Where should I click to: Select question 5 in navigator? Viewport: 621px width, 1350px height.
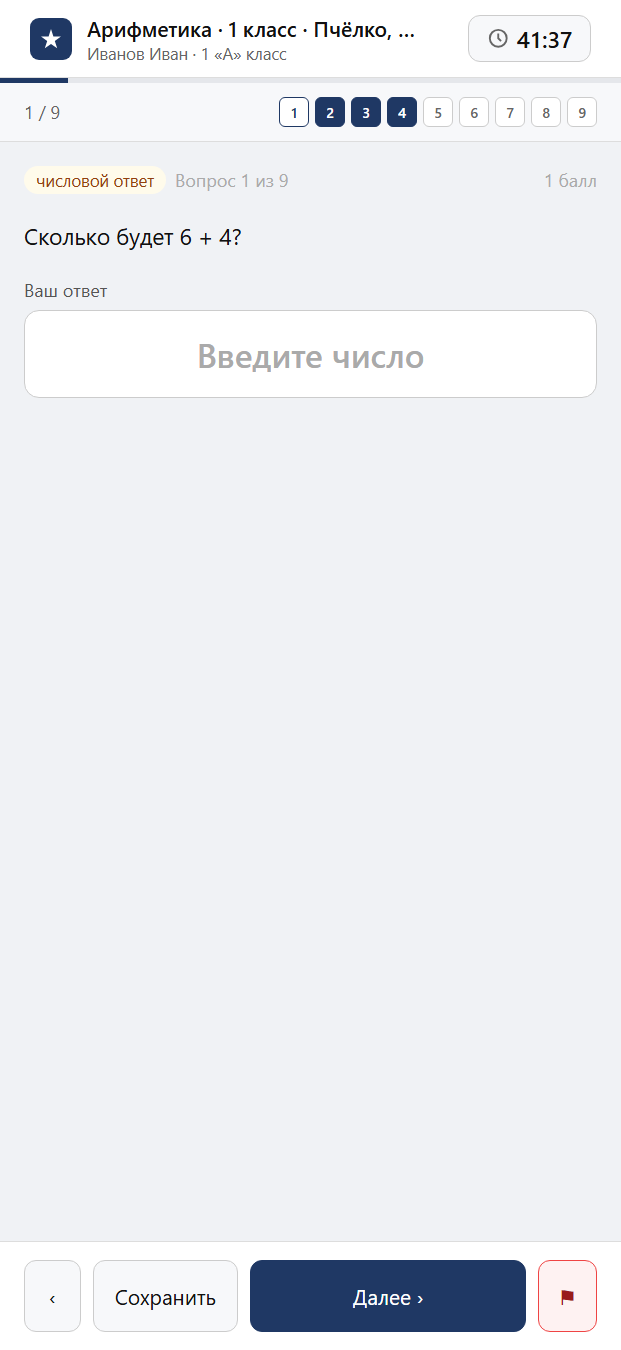pyautogui.click(x=438, y=112)
